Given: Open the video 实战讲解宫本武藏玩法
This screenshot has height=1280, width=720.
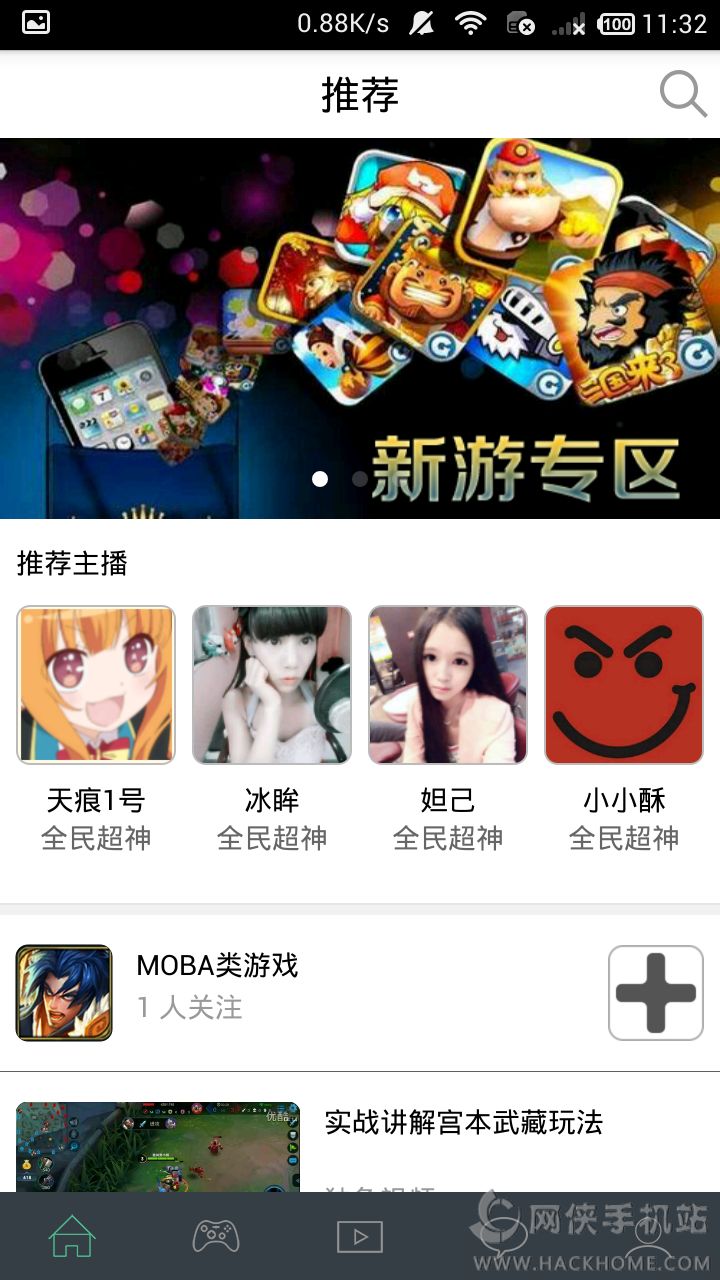Looking at the screenshot, I should (463, 1123).
